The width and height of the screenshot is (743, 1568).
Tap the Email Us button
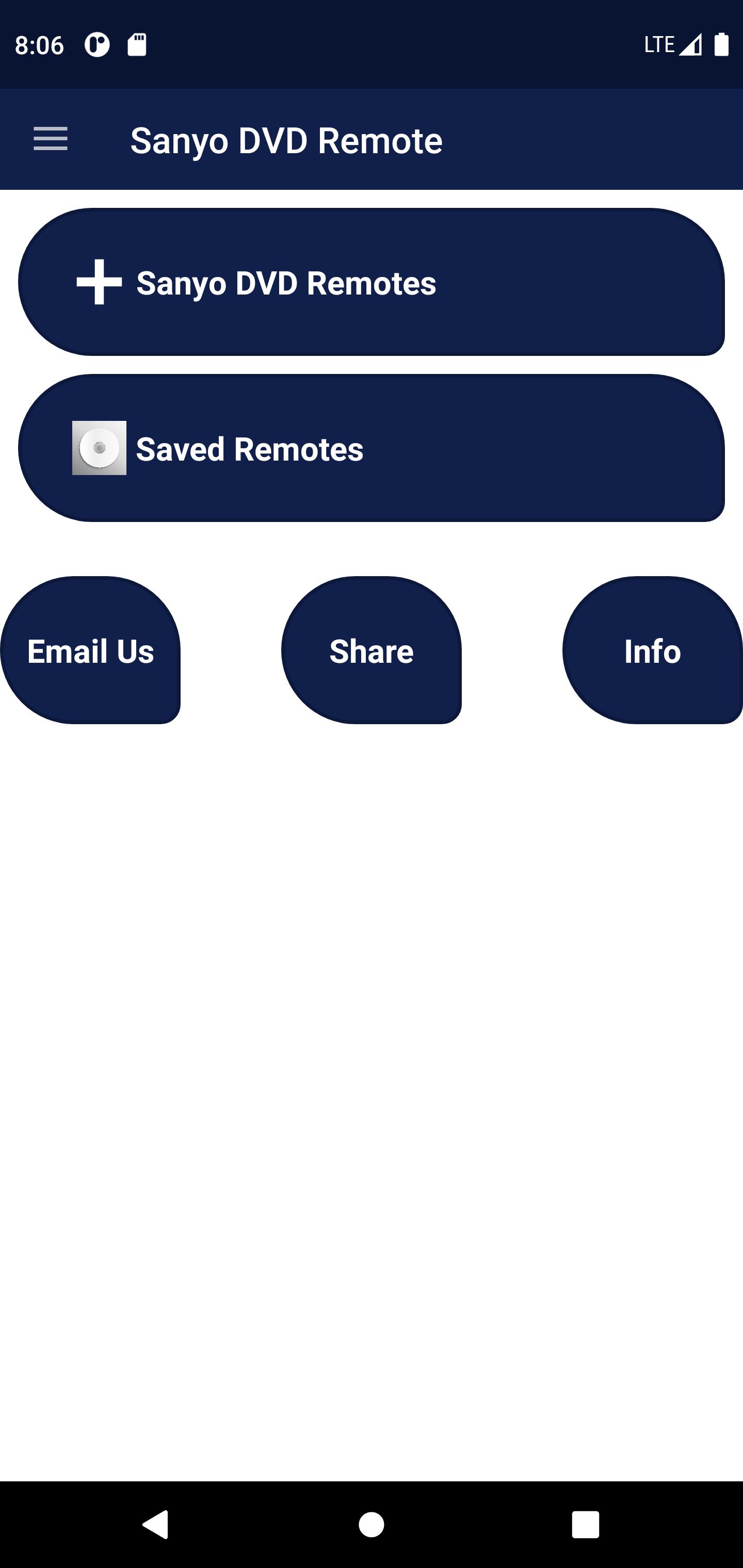pyautogui.click(x=90, y=651)
